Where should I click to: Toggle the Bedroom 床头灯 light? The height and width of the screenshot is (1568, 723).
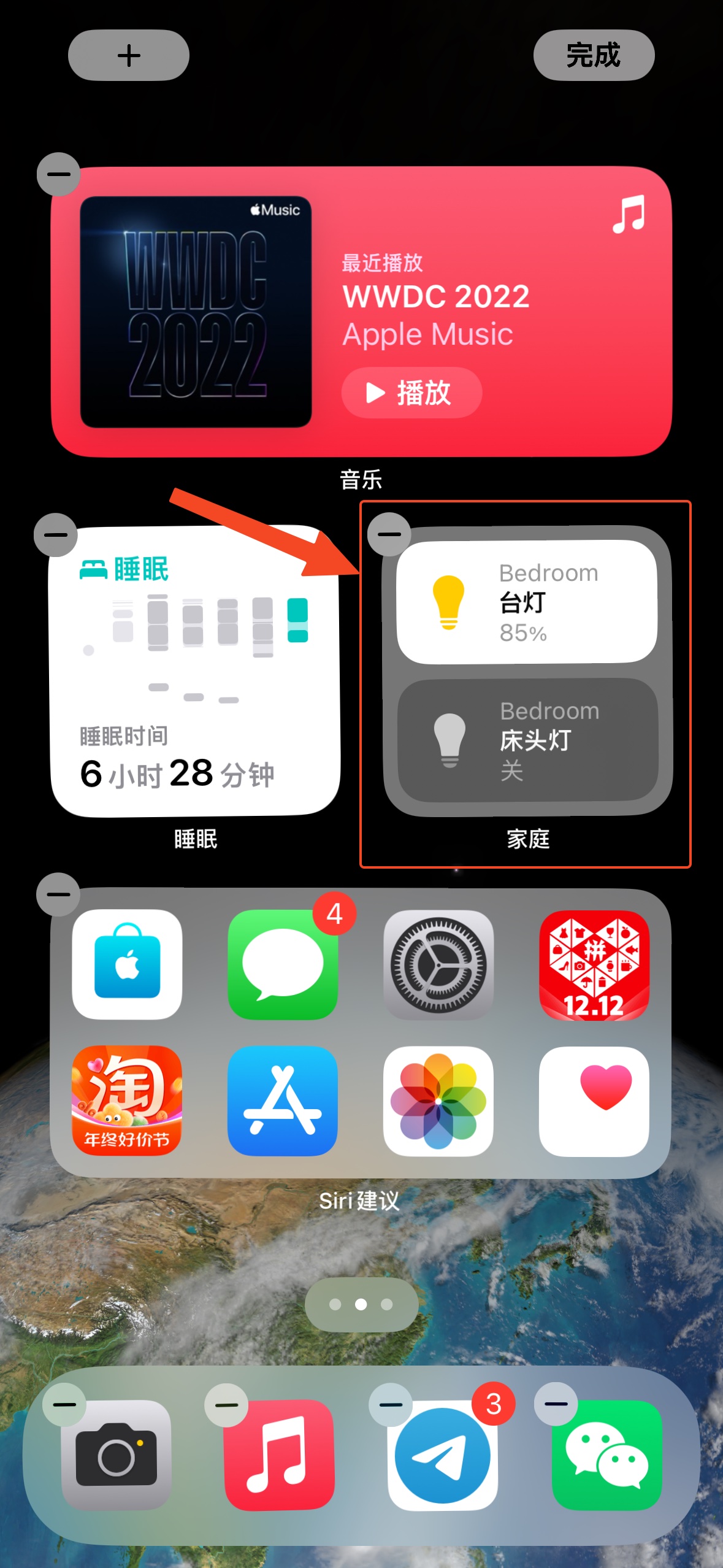[x=527, y=740]
